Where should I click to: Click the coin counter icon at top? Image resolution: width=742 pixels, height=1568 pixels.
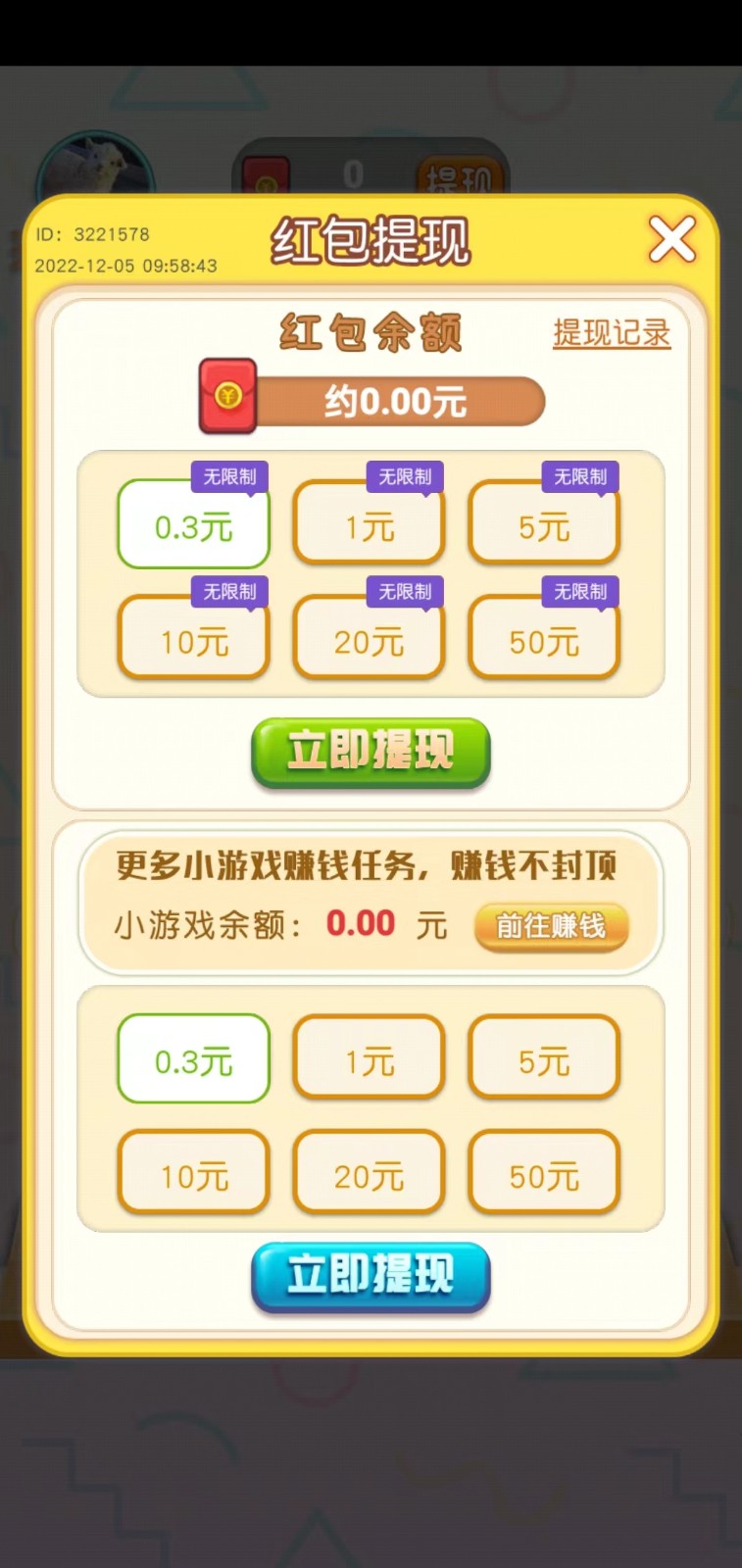(265, 174)
